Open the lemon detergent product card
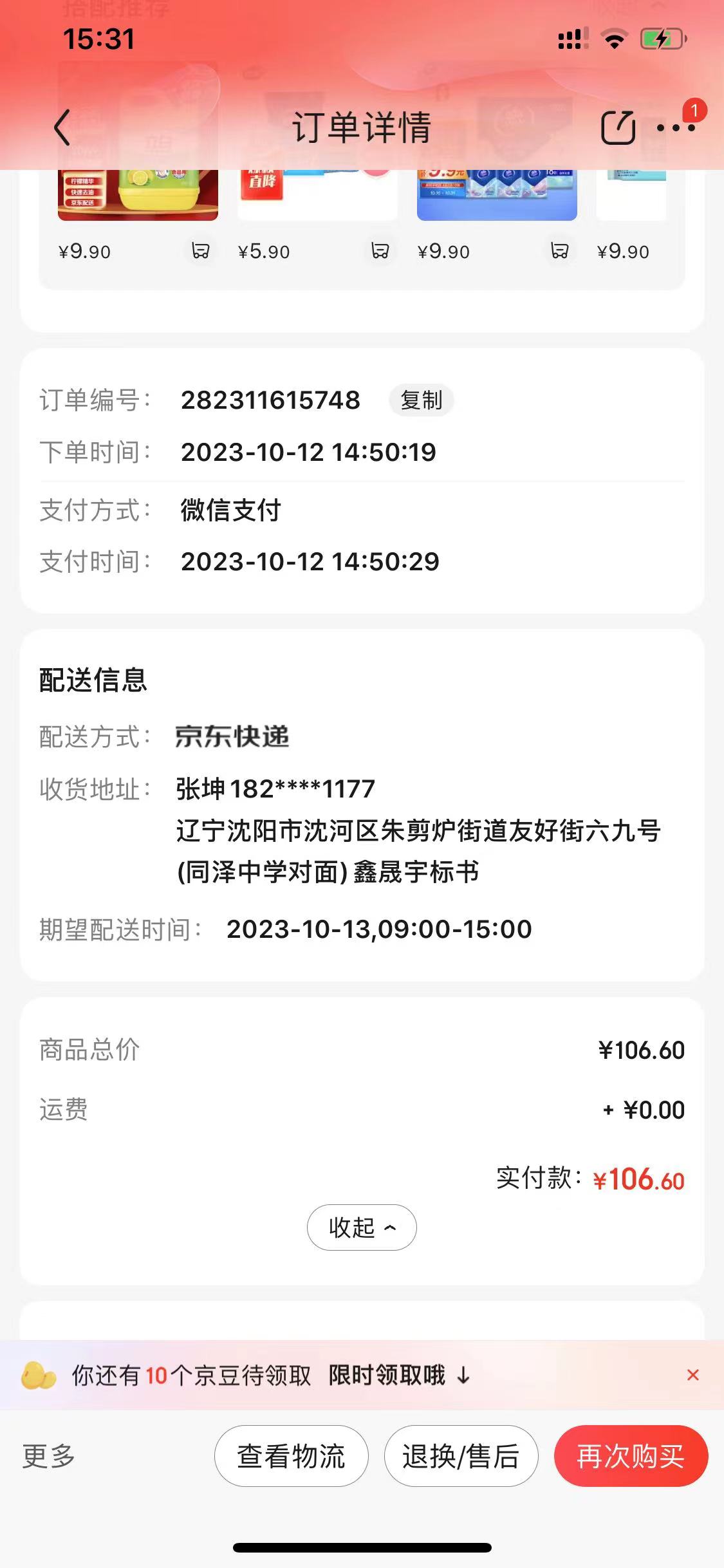The image size is (724, 1568). coord(138,194)
